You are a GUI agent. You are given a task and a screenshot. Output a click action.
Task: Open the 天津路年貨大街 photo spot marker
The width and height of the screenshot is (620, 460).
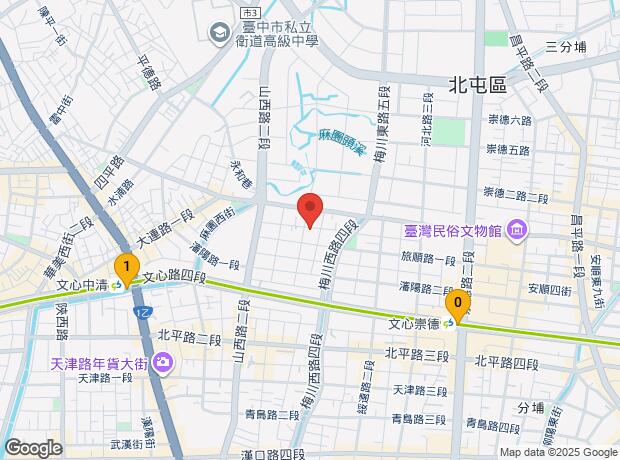(x=162, y=364)
